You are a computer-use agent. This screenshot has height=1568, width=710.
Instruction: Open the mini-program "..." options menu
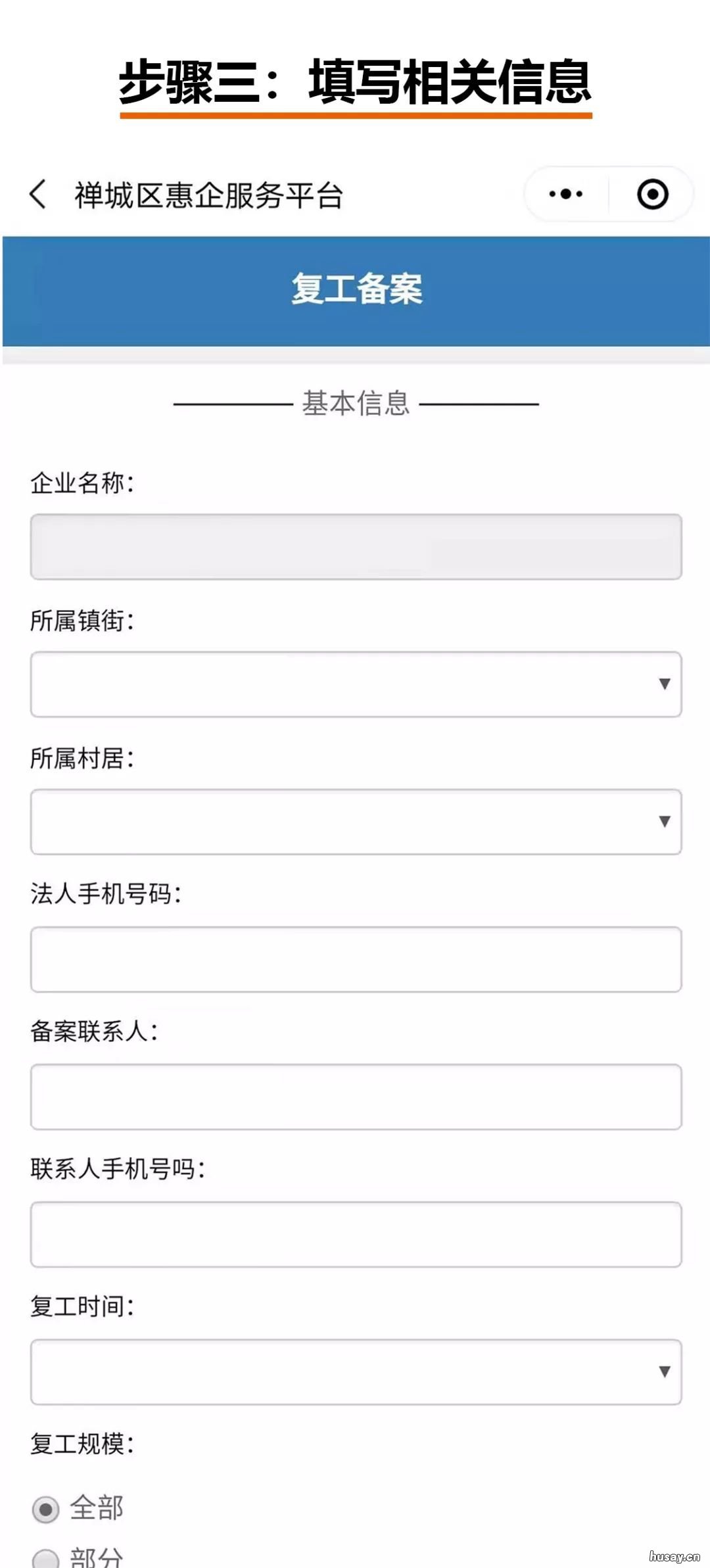[x=567, y=193]
